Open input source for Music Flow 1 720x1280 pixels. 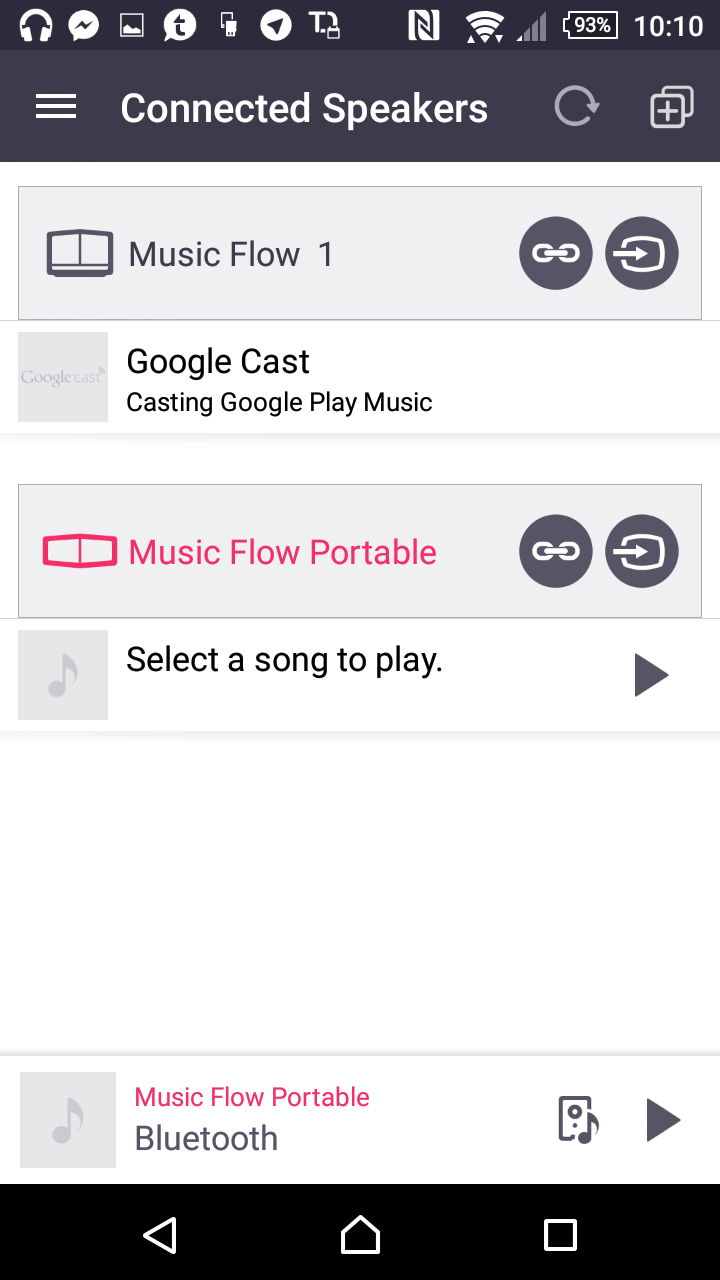[x=642, y=253]
